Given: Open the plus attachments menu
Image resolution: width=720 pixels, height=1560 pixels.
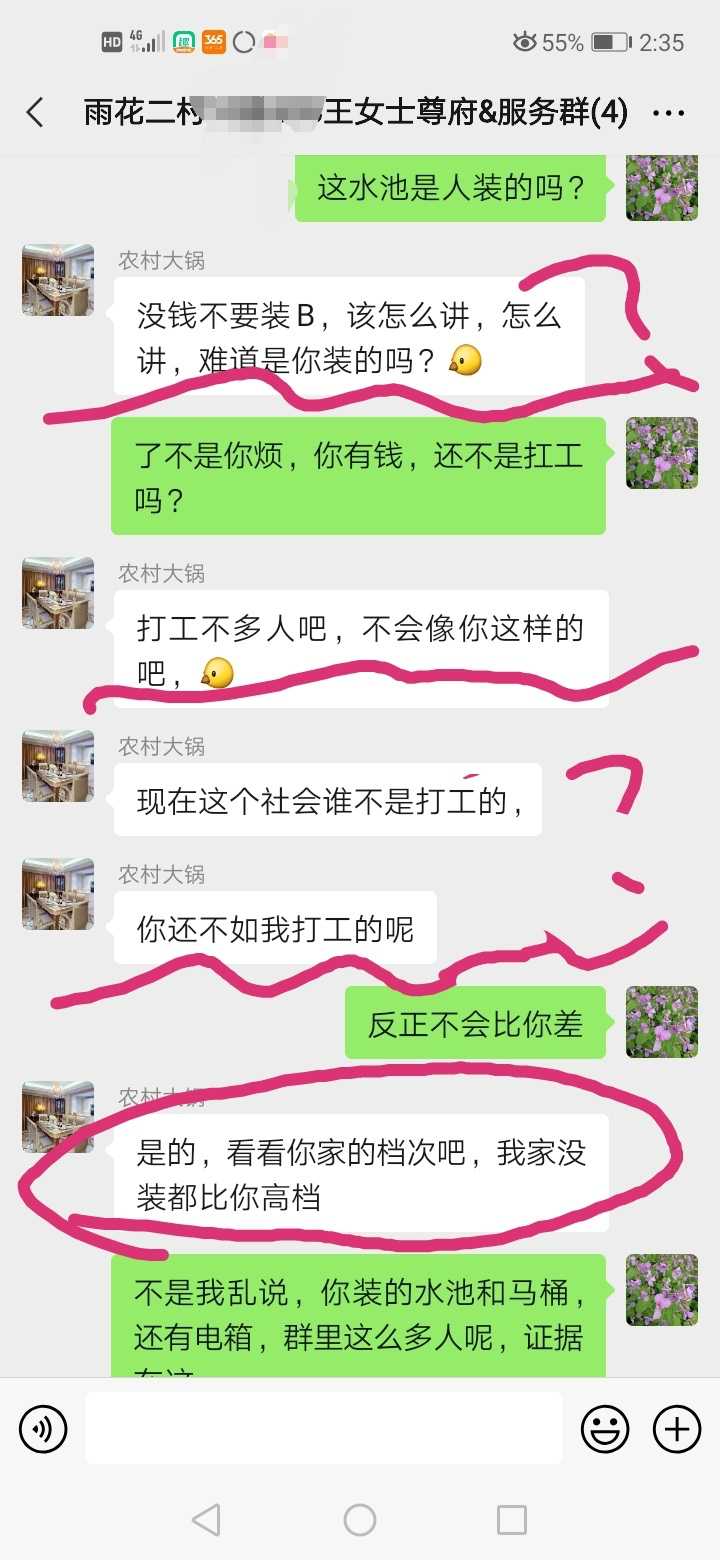Looking at the screenshot, I should pyautogui.click(x=677, y=1428).
